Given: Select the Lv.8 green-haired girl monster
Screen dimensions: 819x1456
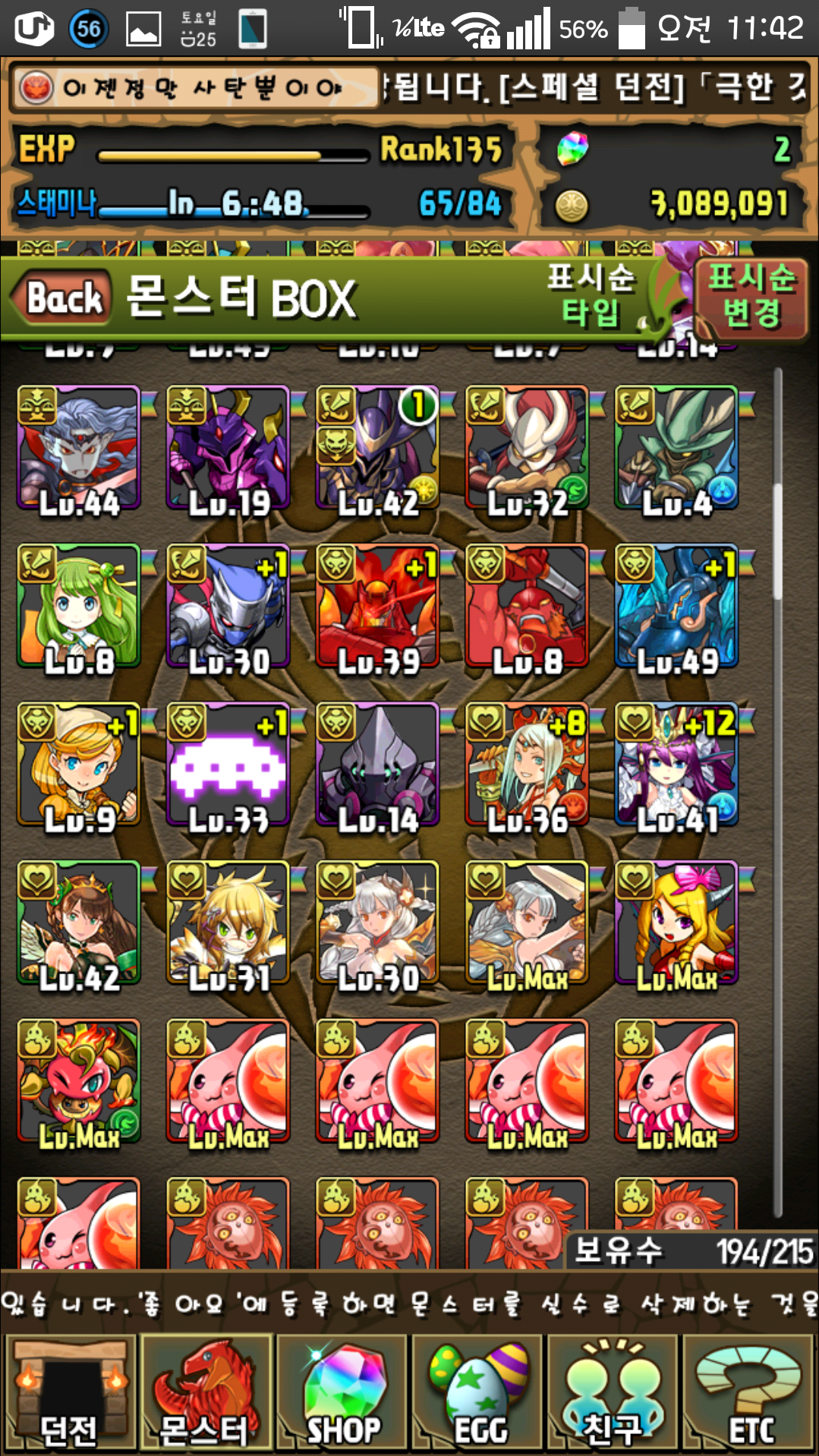Looking at the screenshot, I should [79, 607].
